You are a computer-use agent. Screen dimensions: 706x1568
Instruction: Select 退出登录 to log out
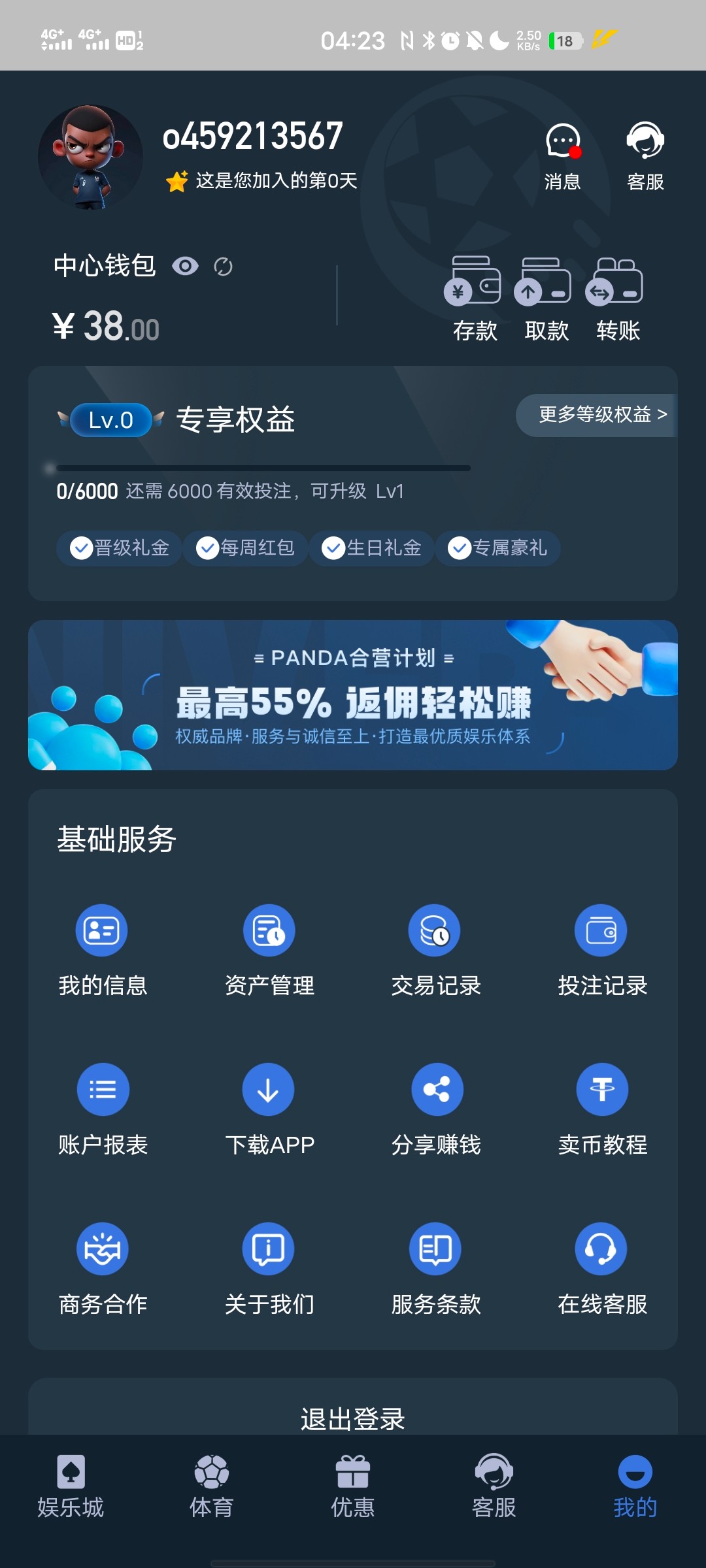click(353, 1418)
